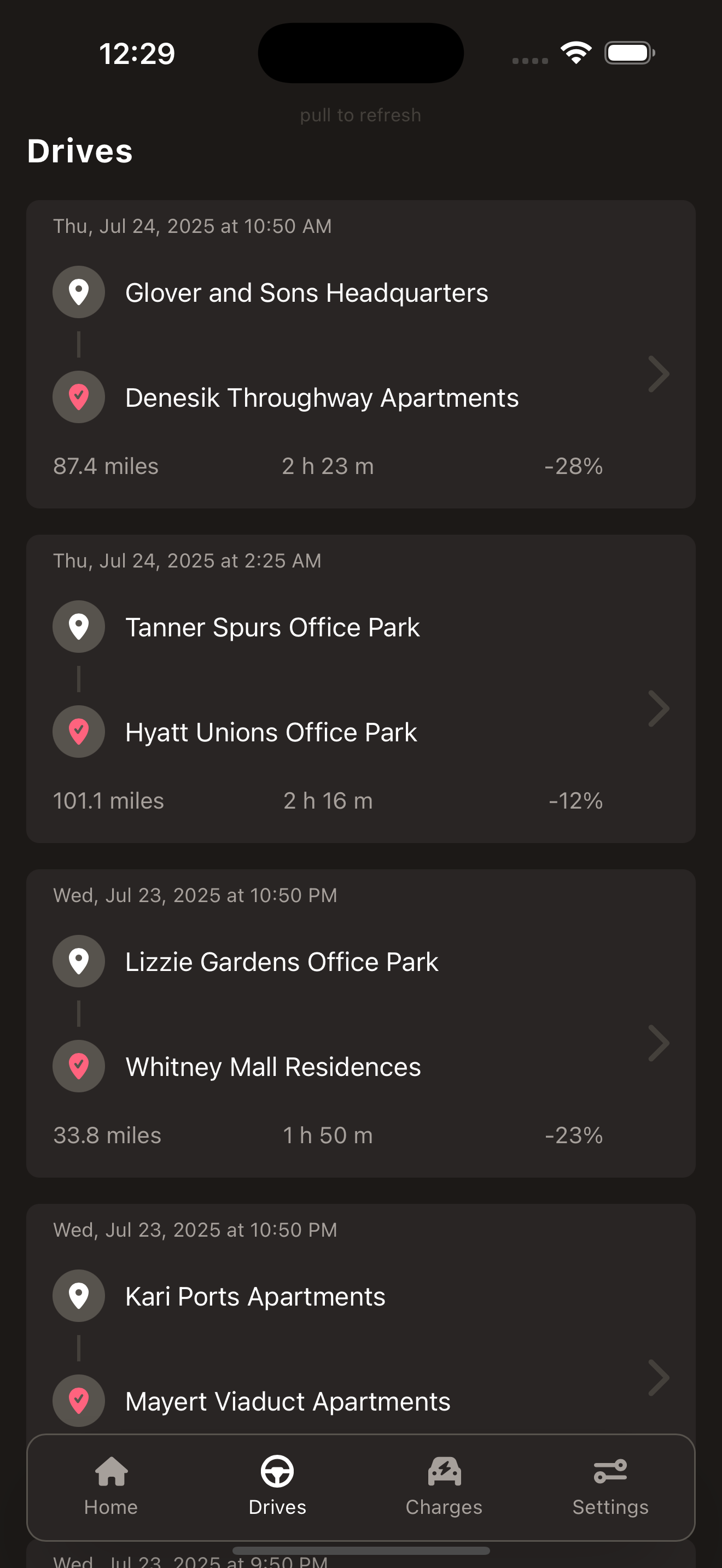View the Tanner Spurs Office Park drive
This screenshot has width=722, height=1568.
tap(360, 688)
